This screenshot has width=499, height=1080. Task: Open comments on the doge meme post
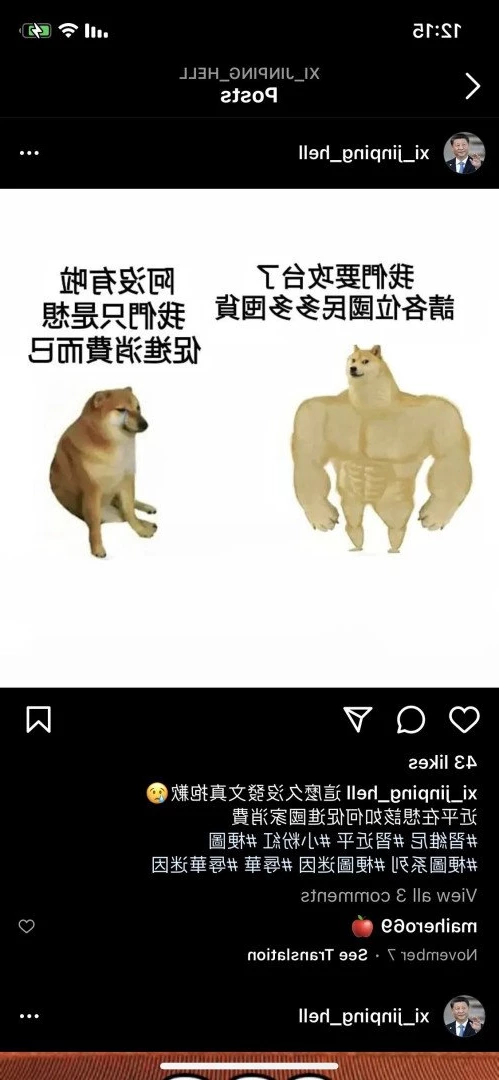click(x=411, y=720)
